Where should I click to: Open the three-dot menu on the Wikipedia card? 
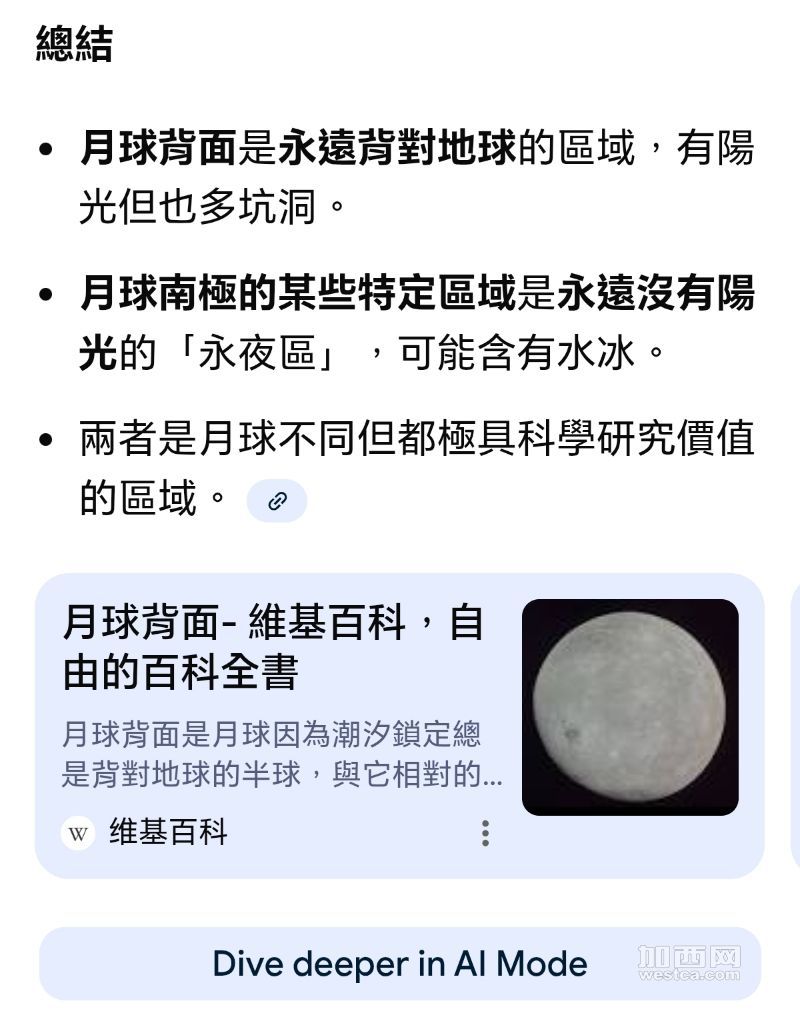pos(485,833)
